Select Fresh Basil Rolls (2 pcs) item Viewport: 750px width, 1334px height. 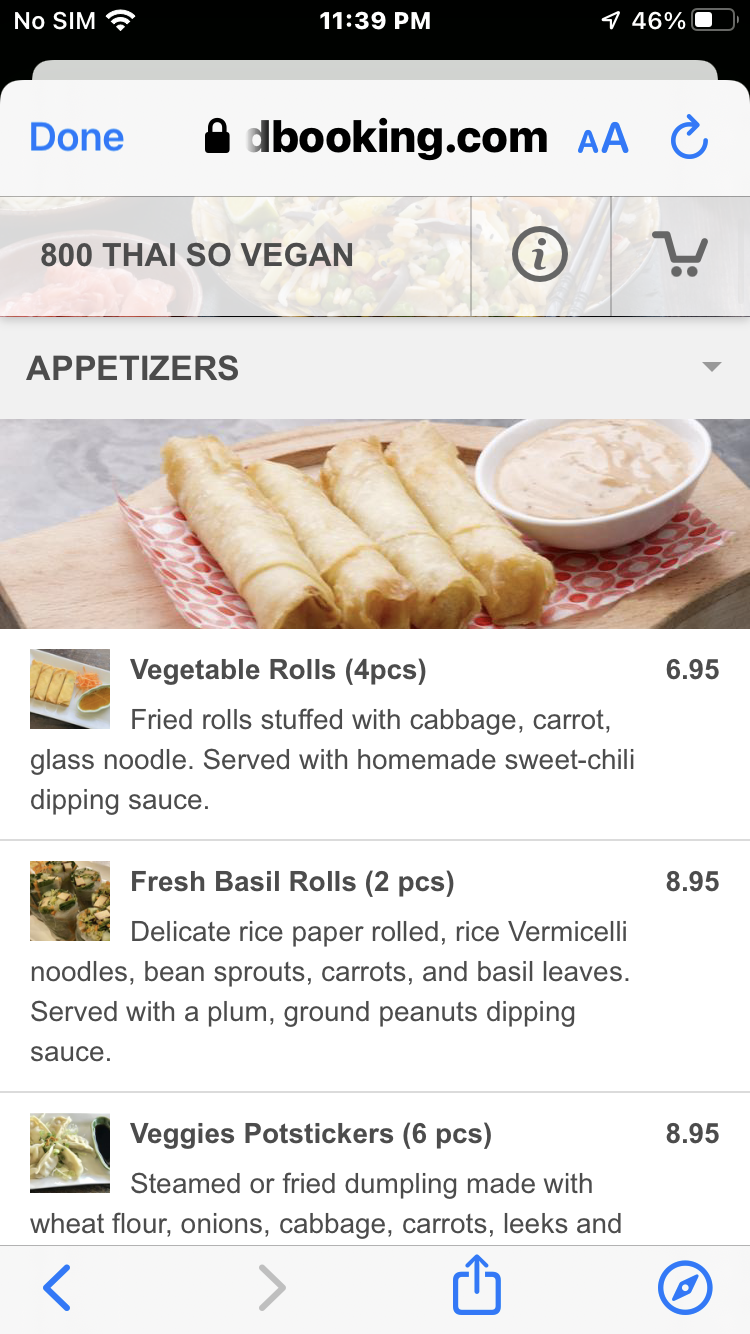(x=292, y=882)
